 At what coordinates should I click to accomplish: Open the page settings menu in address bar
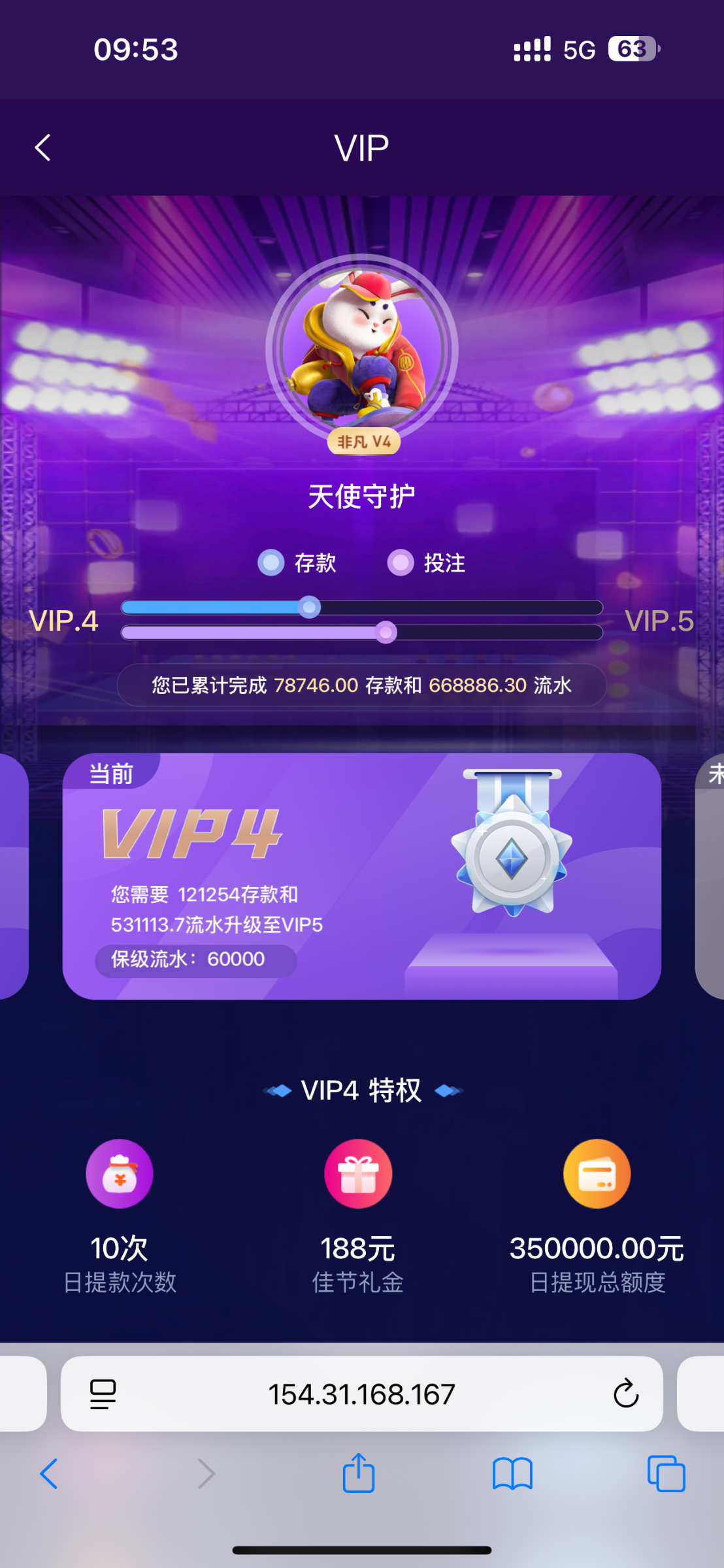103,1394
